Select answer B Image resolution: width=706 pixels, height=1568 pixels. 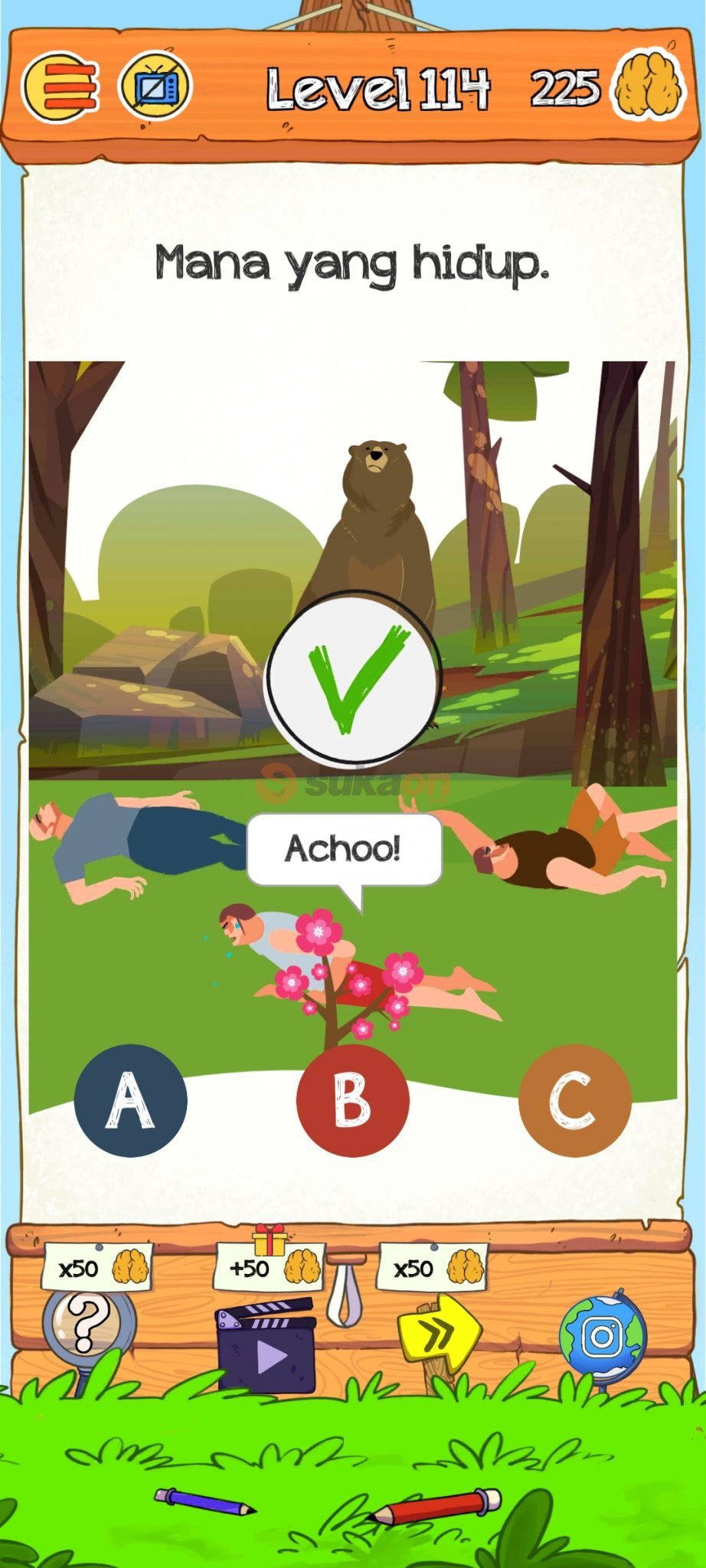[353, 1100]
